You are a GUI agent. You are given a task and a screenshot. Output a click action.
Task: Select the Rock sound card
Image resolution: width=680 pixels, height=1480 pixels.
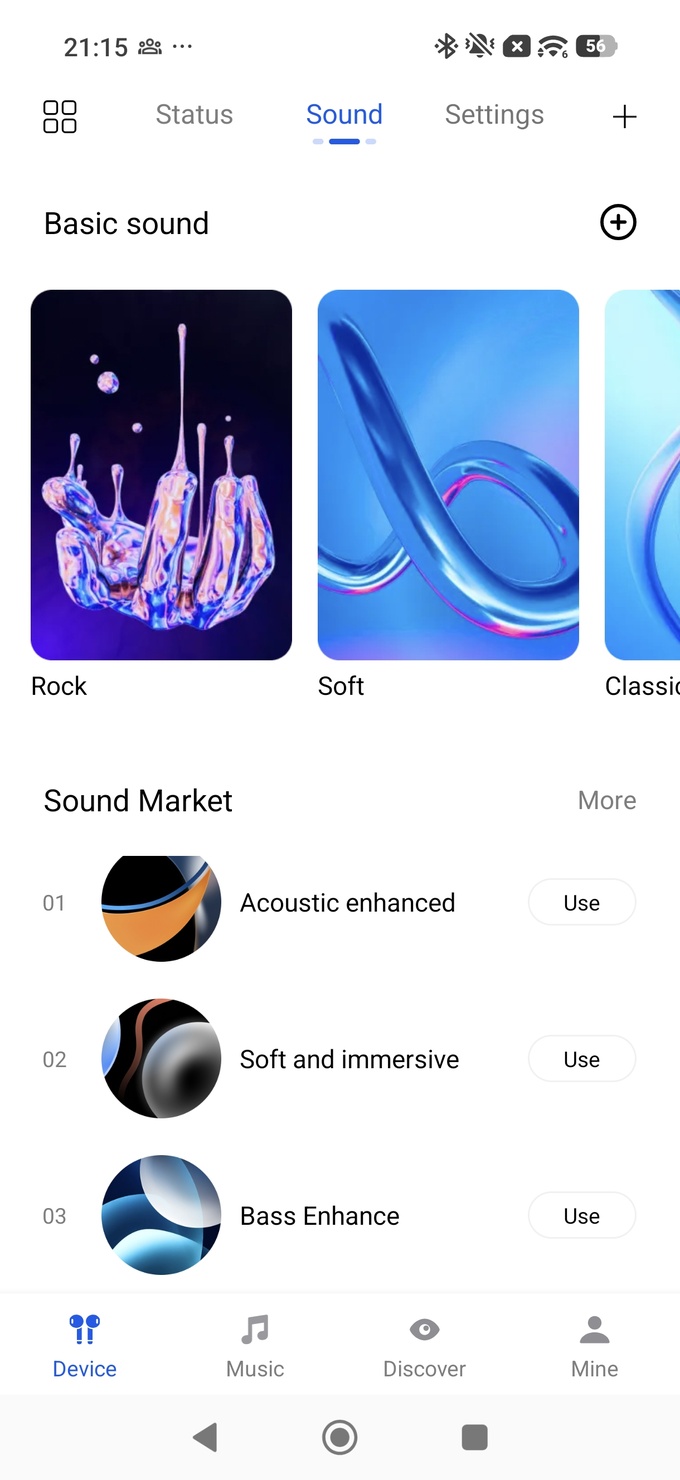161,475
